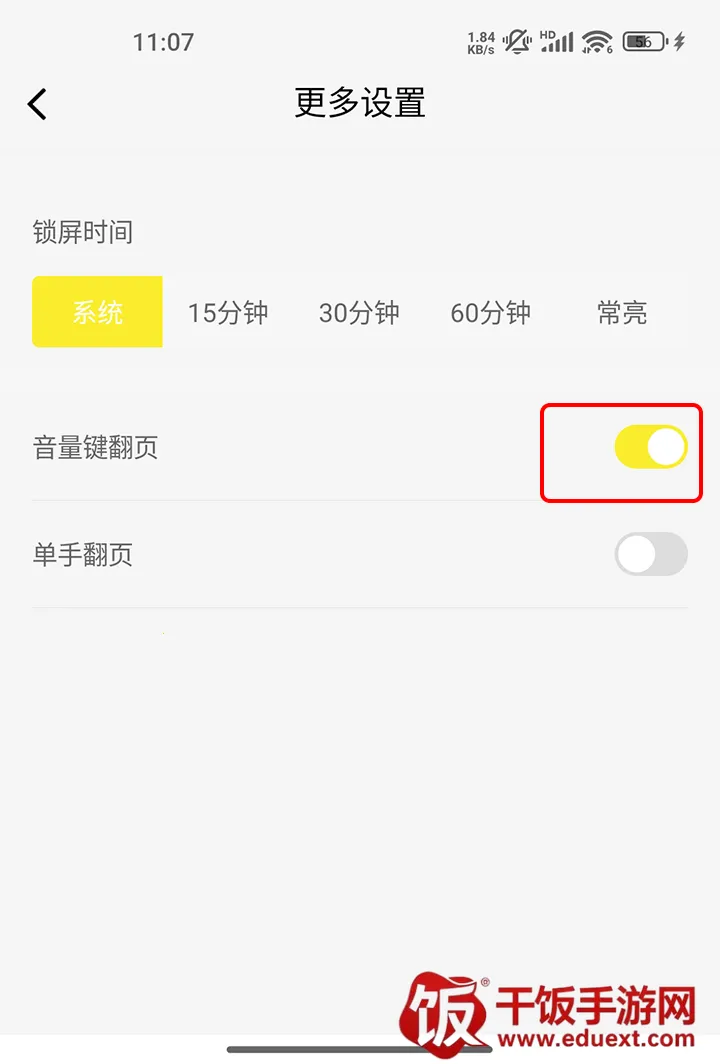Disable 音量键翻页 toggle
The height and width of the screenshot is (1064, 720).
pos(650,447)
